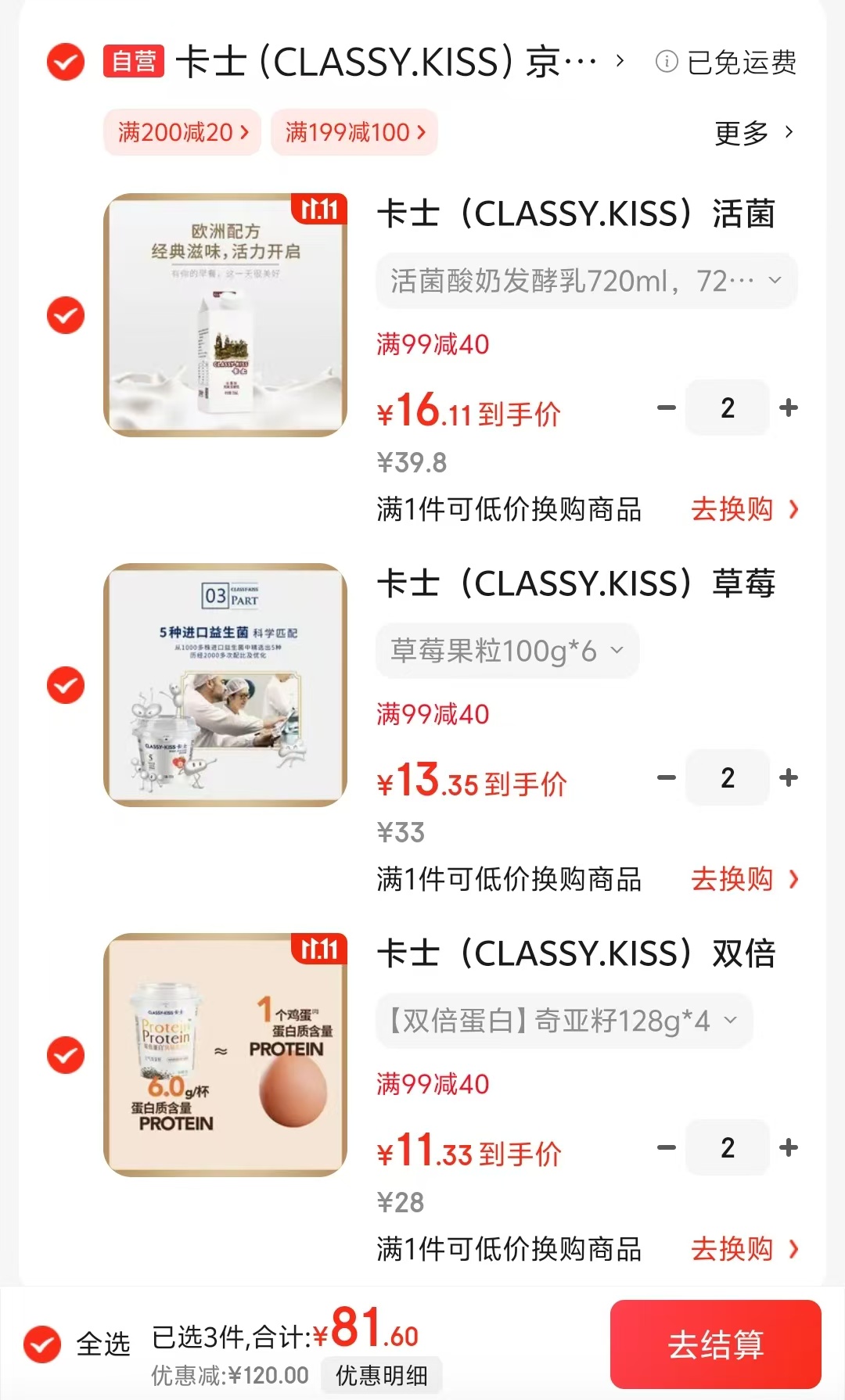The image size is (845, 1400).
Task: Uncheck the 活菌酸奶 item checkbox
Action: (x=66, y=315)
